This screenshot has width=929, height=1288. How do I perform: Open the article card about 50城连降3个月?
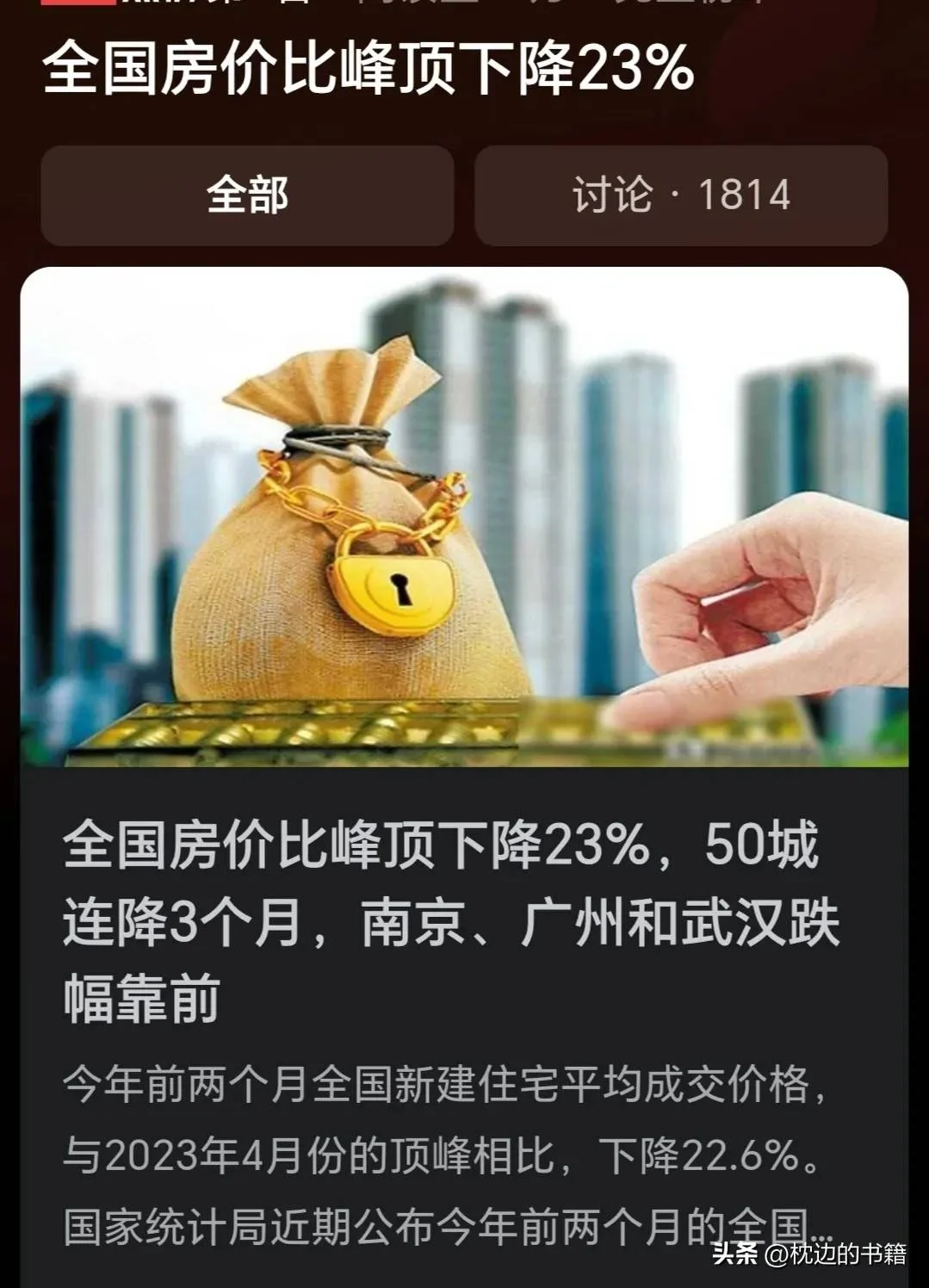click(x=451, y=920)
